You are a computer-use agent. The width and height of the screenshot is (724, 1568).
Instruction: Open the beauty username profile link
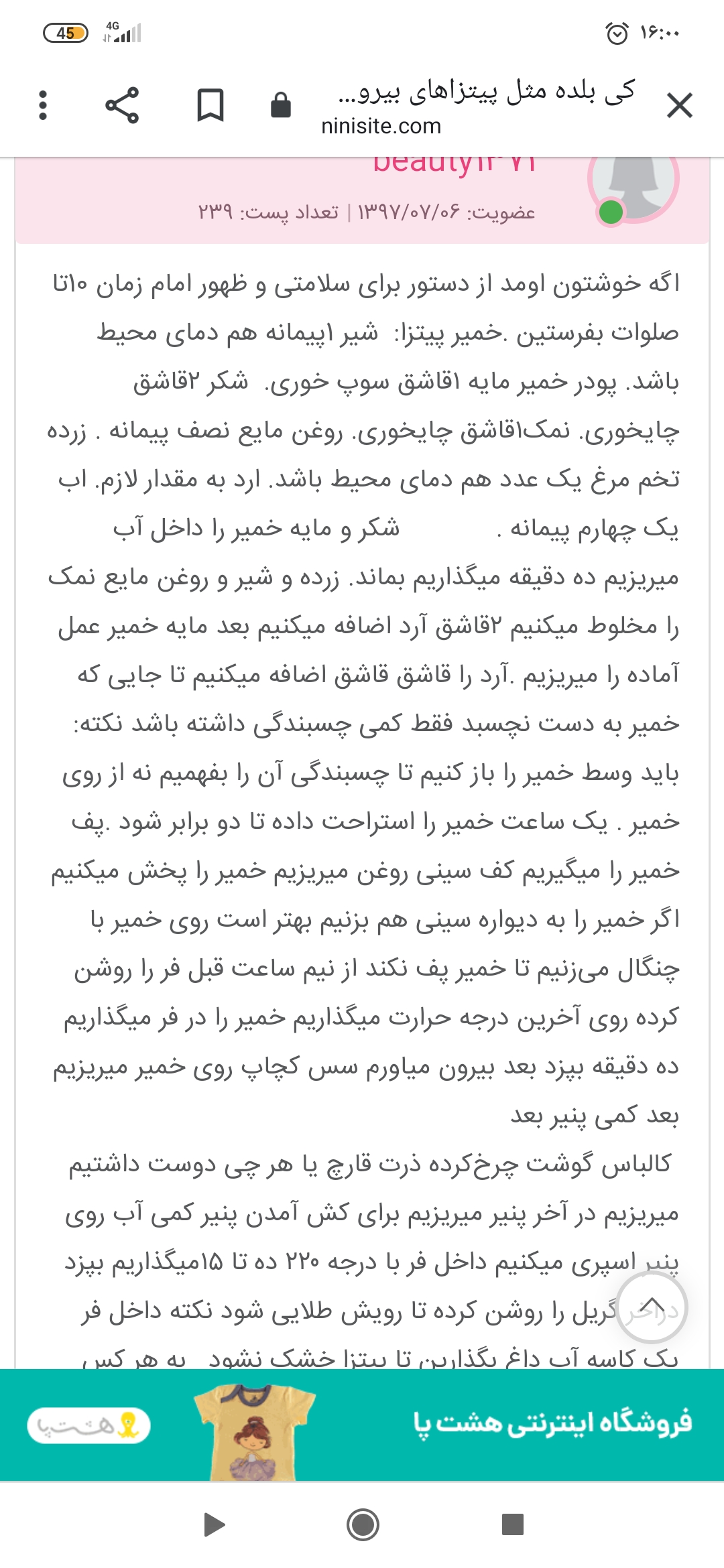pyautogui.click(x=455, y=164)
